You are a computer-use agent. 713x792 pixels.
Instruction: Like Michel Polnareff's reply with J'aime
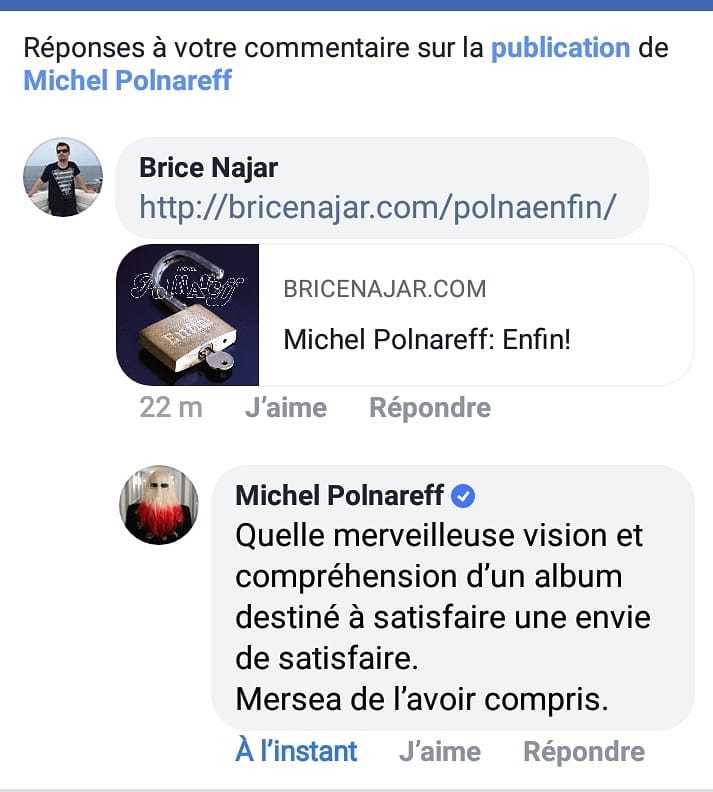[x=439, y=751]
